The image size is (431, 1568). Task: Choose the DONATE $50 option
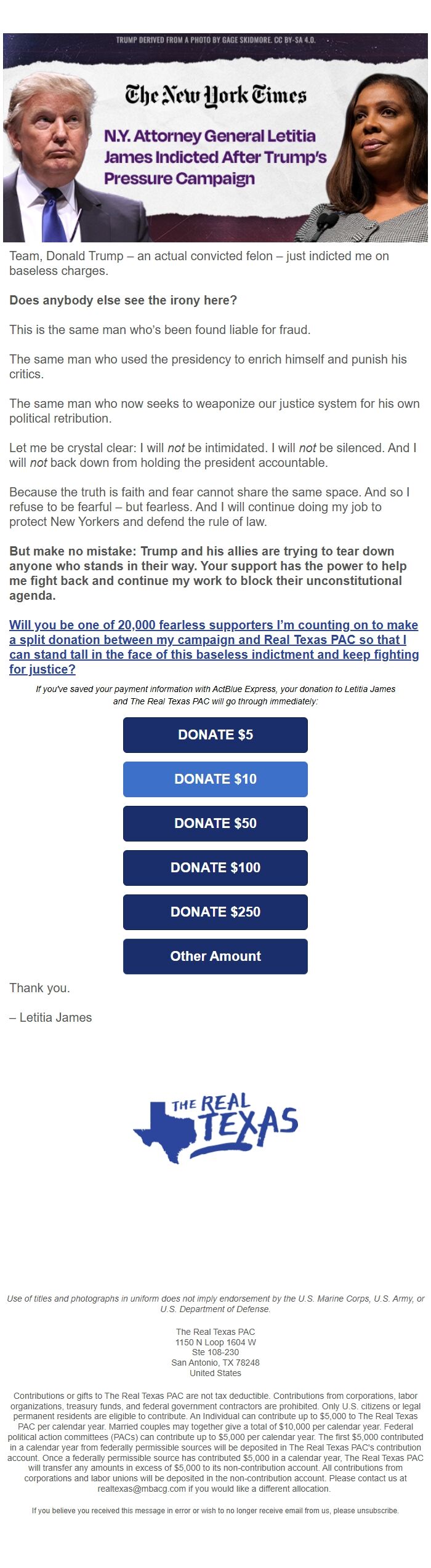(215, 823)
